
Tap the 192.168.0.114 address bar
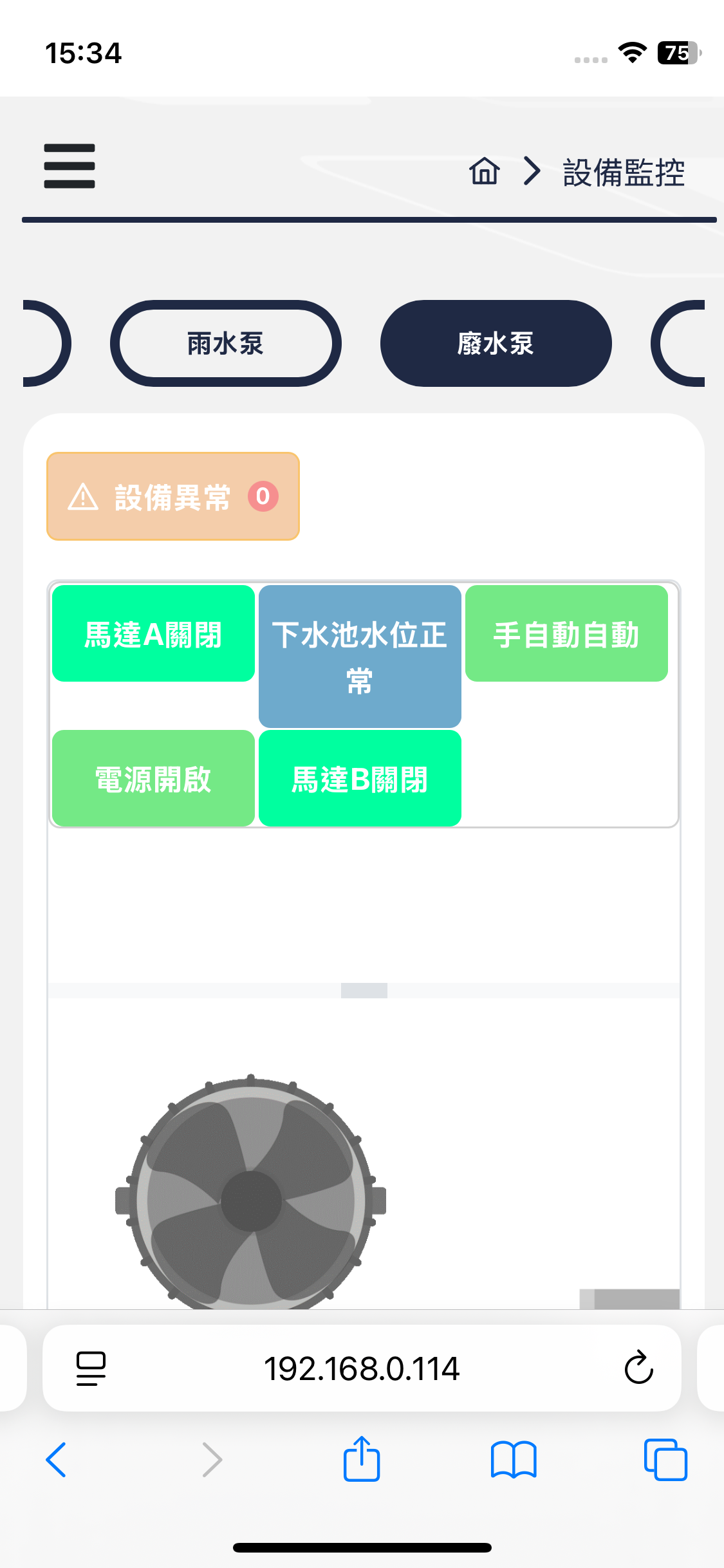pyautogui.click(x=362, y=1368)
